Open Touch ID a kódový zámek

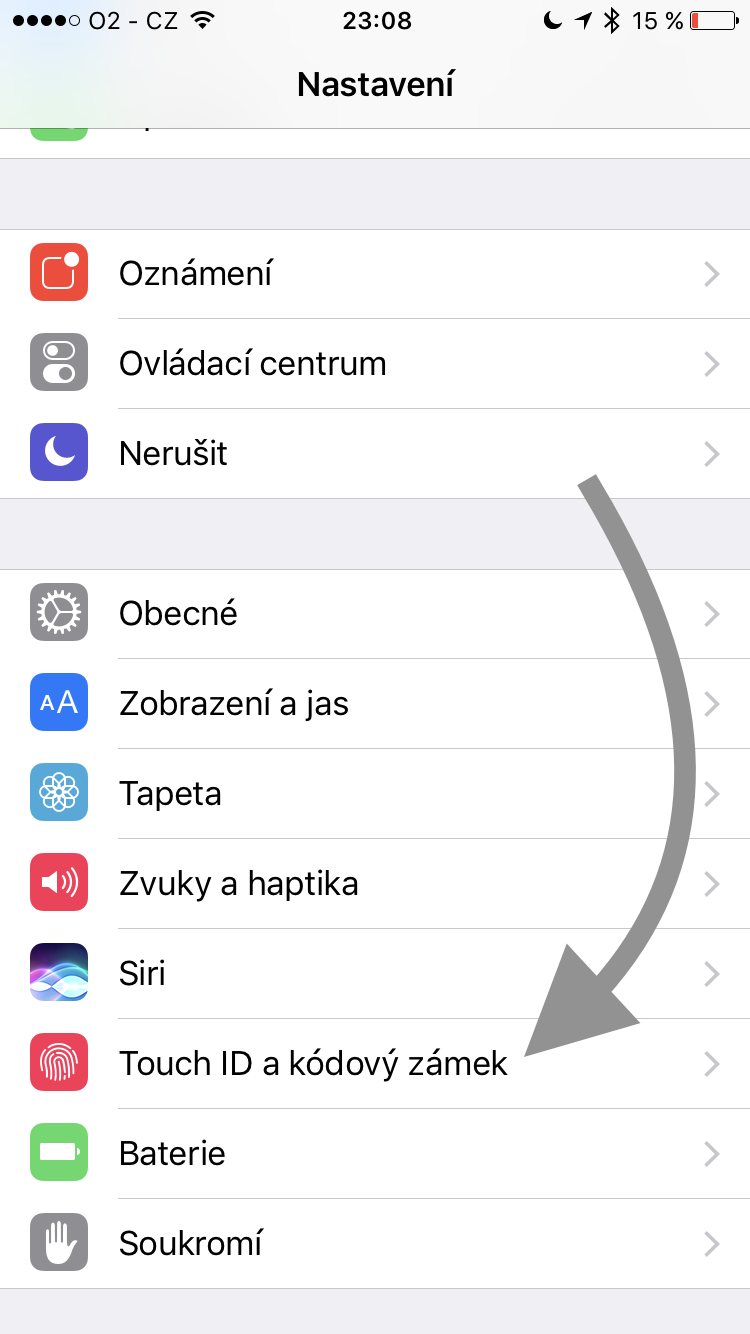313,1064
